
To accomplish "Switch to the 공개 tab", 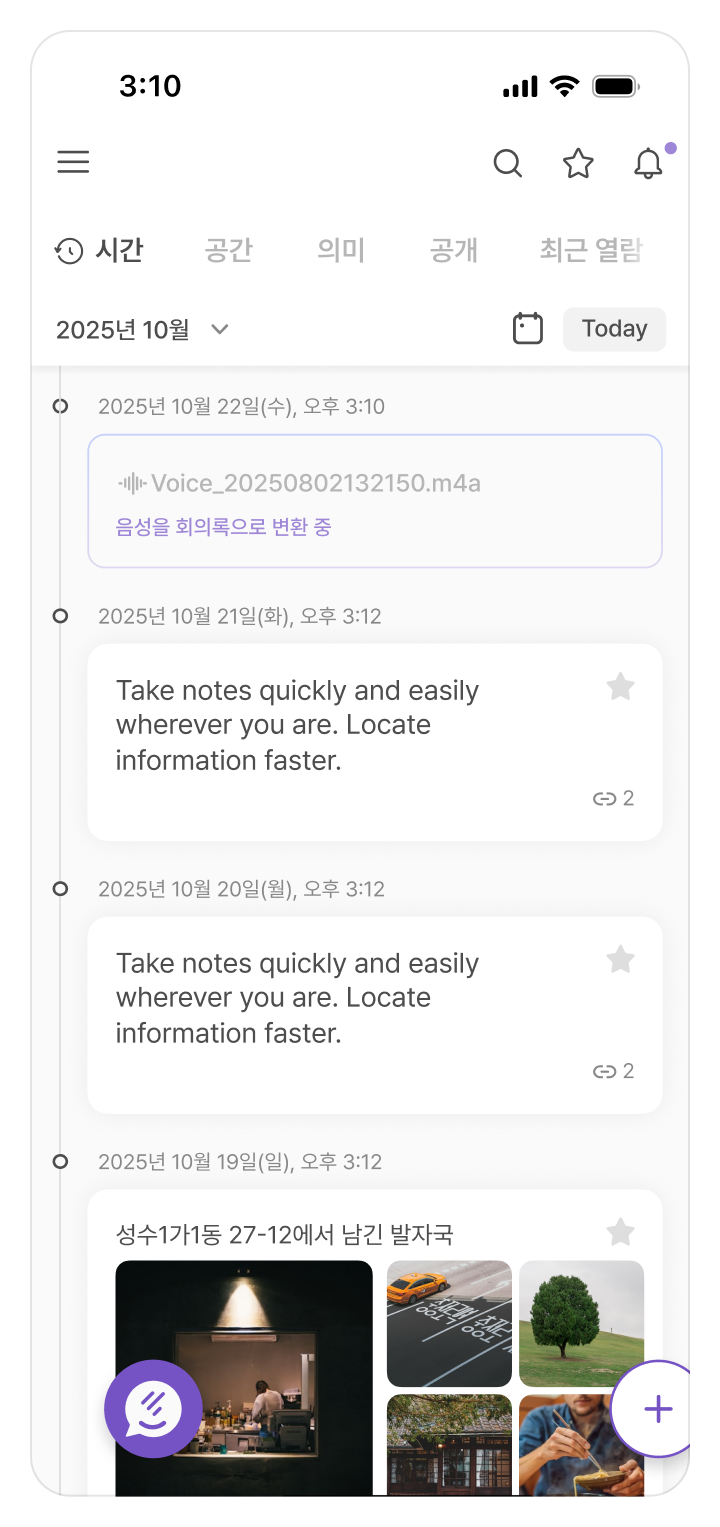I will (453, 250).
